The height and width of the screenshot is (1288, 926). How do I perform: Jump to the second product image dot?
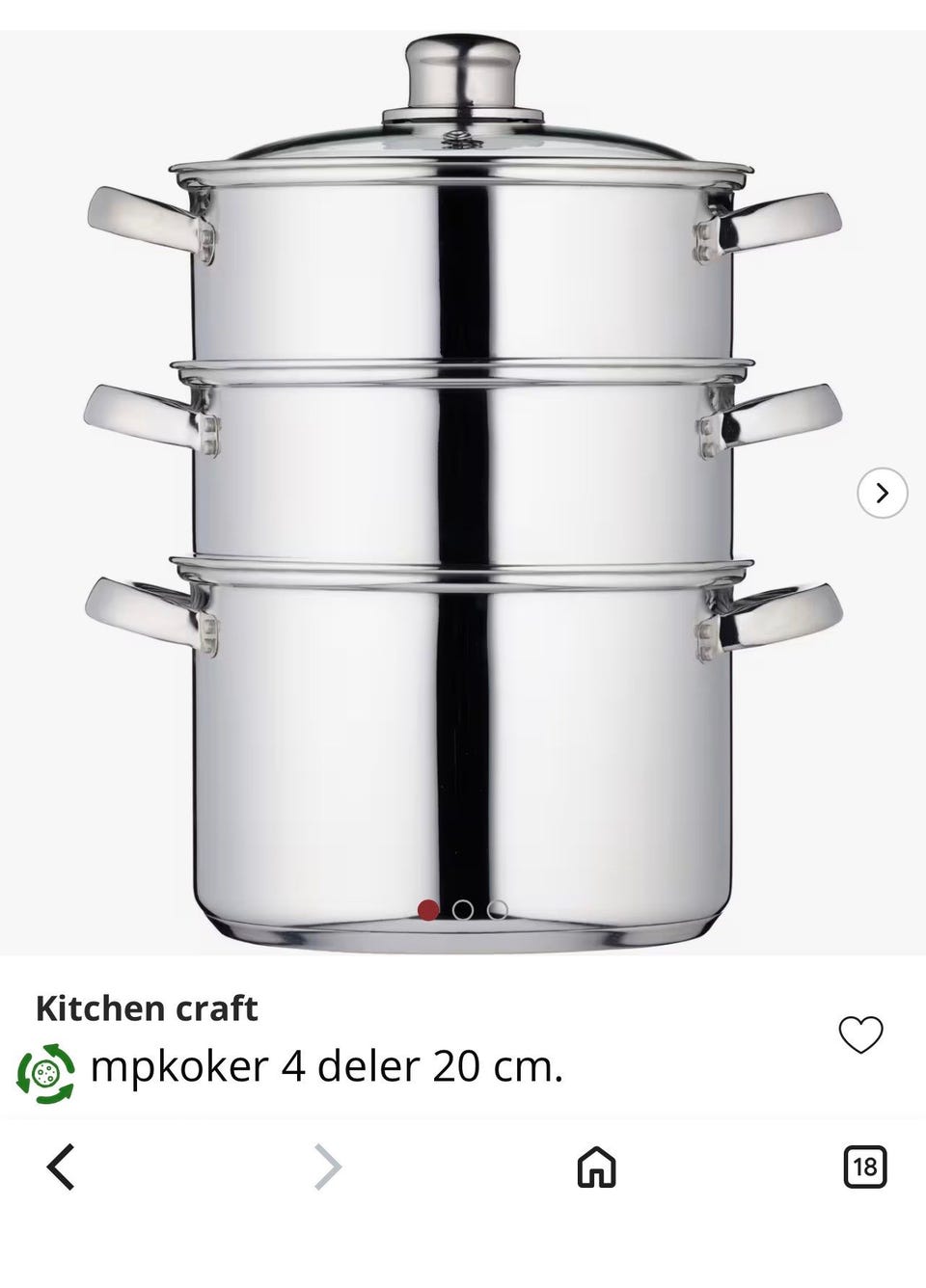(x=463, y=909)
